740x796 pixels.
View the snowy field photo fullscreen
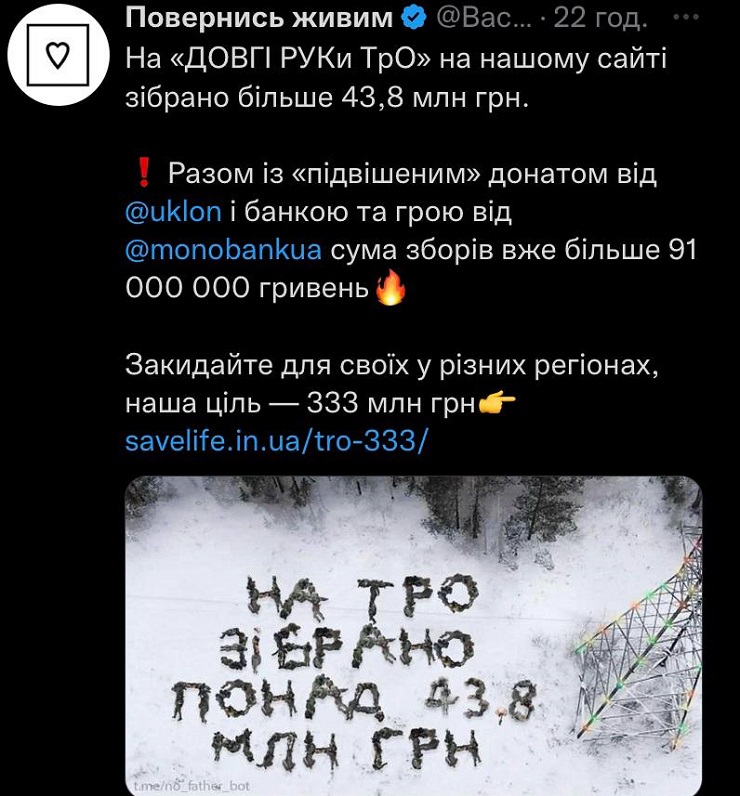[x=414, y=635]
